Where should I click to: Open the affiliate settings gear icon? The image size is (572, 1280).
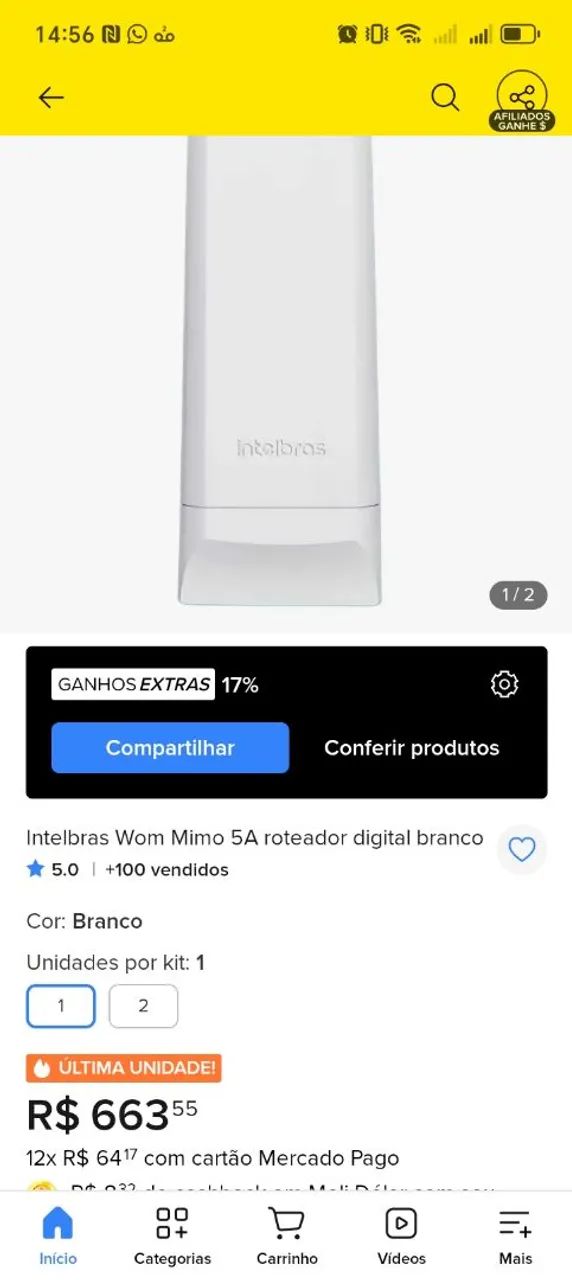coord(504,684)
